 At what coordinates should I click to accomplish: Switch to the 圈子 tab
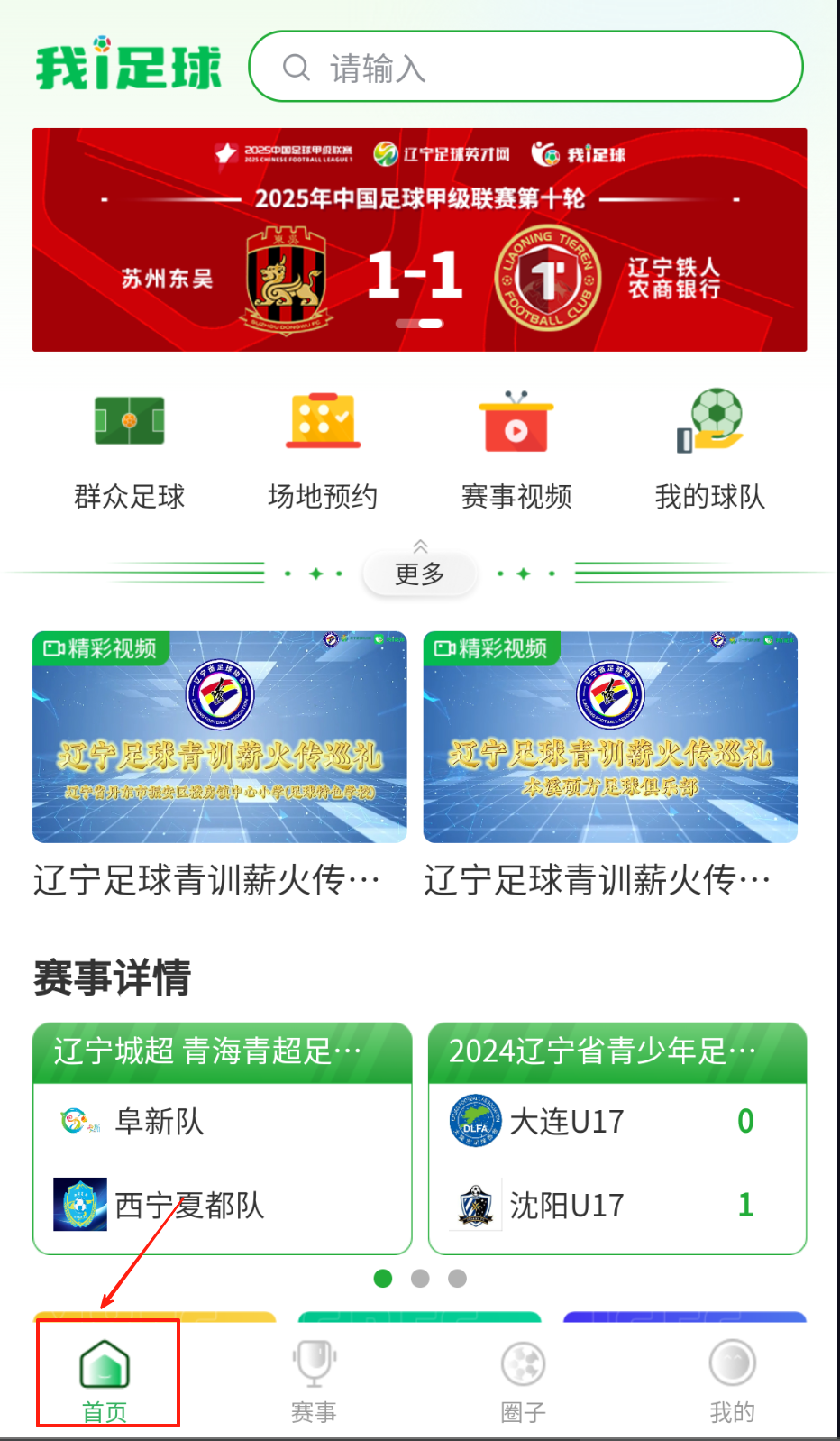[524, 1377]
